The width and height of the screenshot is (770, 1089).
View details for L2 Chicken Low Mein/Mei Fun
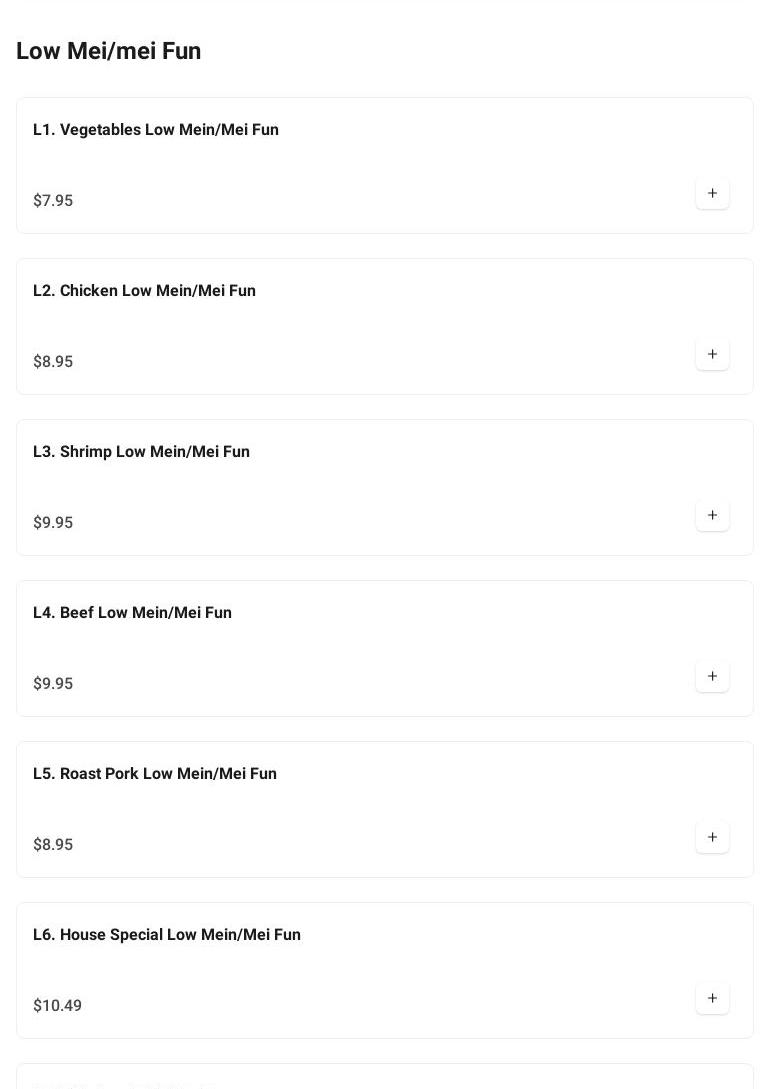[x=144, y=291]
